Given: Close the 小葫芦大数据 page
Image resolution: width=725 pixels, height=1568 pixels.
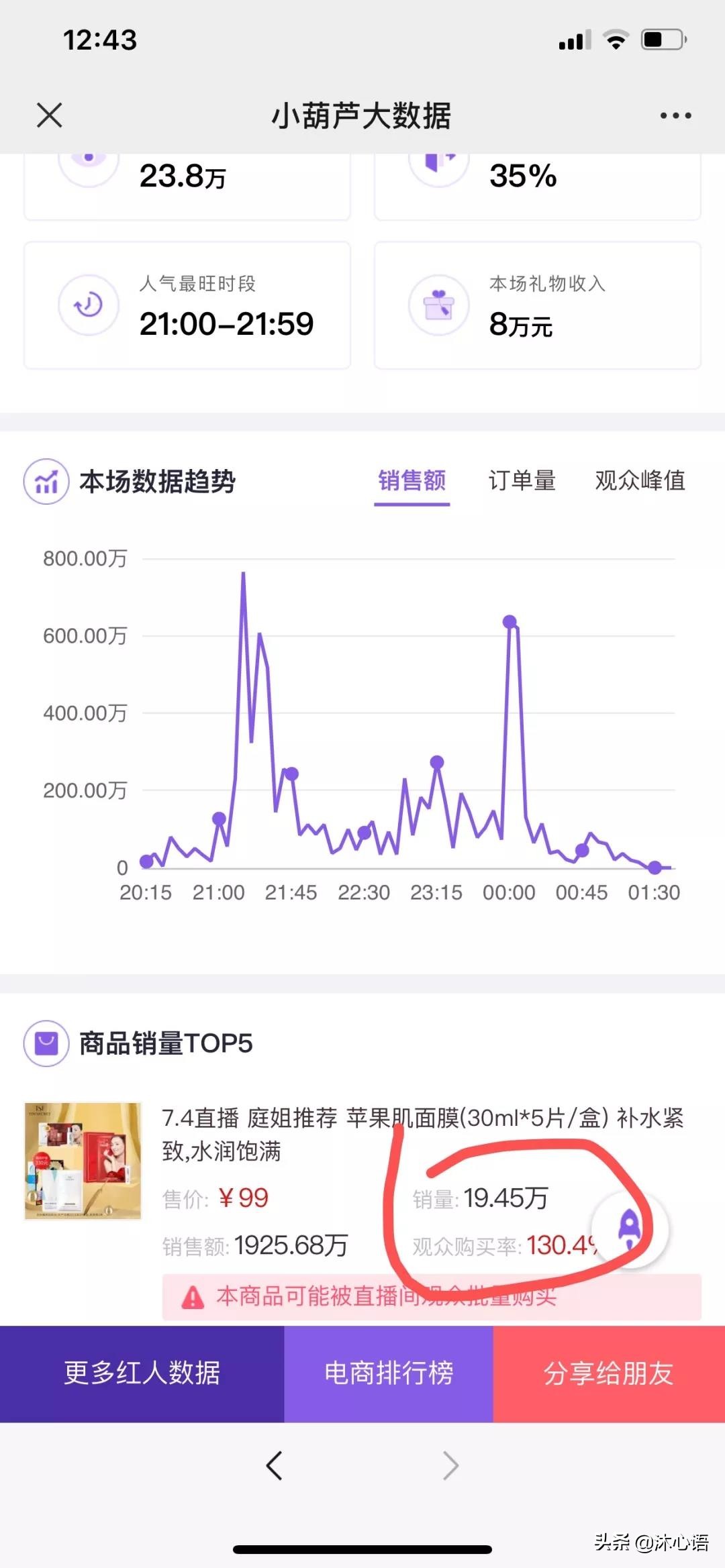Looking at the screenshot, I should [x=49, y=115].
